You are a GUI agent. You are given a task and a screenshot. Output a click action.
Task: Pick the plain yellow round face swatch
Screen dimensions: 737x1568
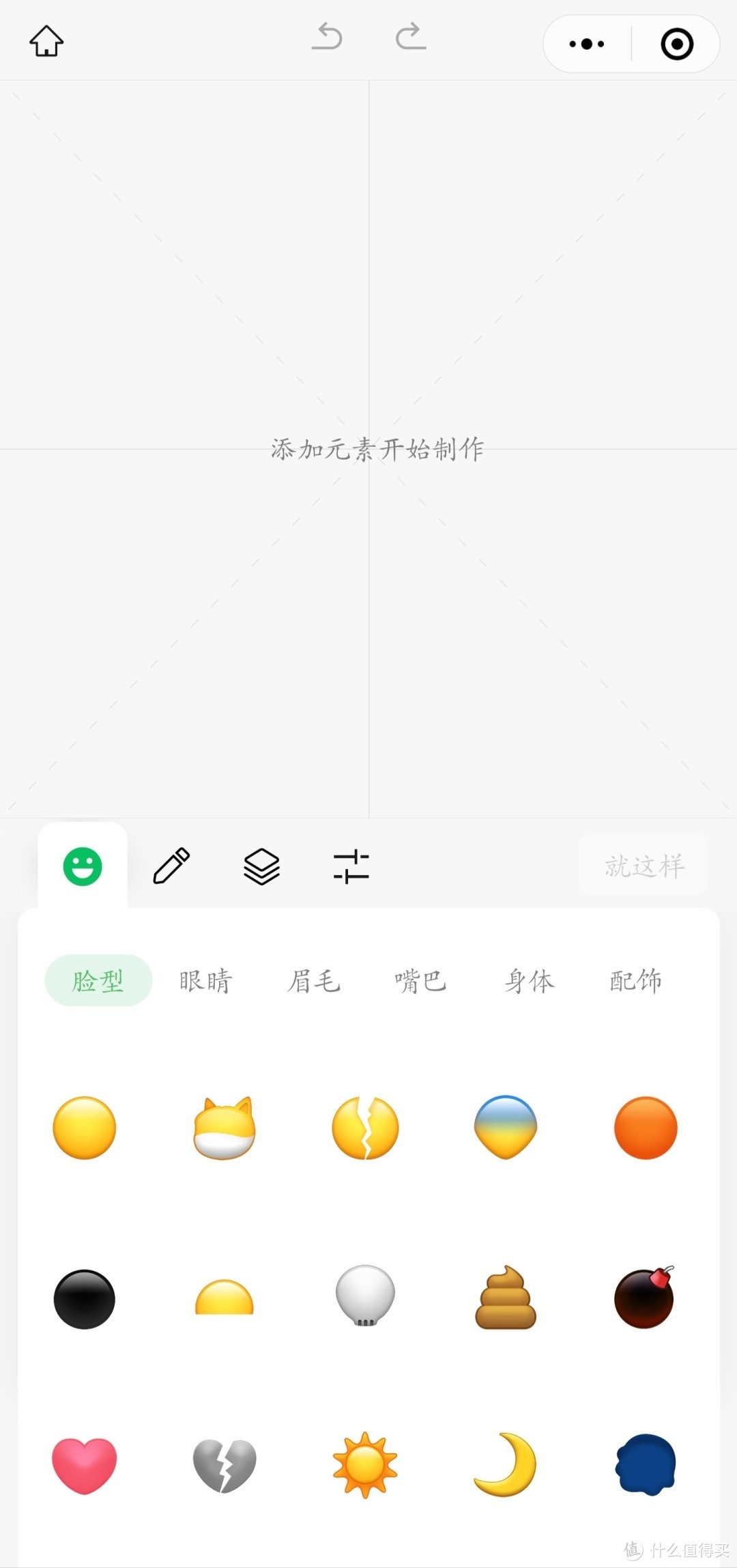coord(83,1127)
